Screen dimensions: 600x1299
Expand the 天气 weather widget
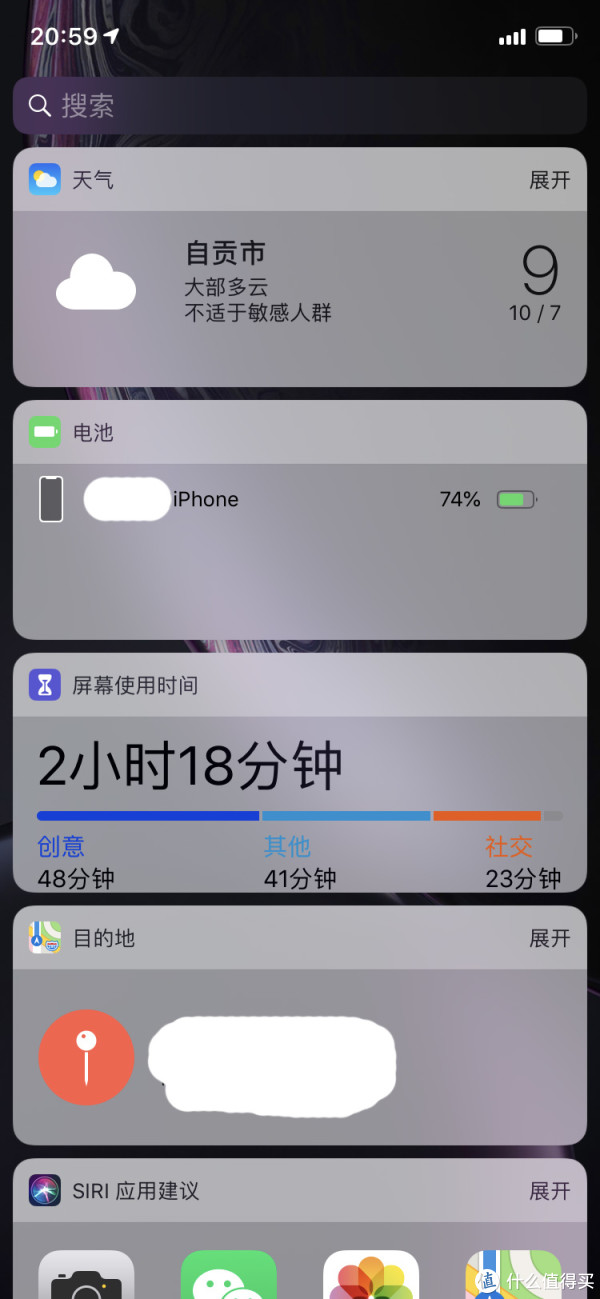[x=549, y=180]
